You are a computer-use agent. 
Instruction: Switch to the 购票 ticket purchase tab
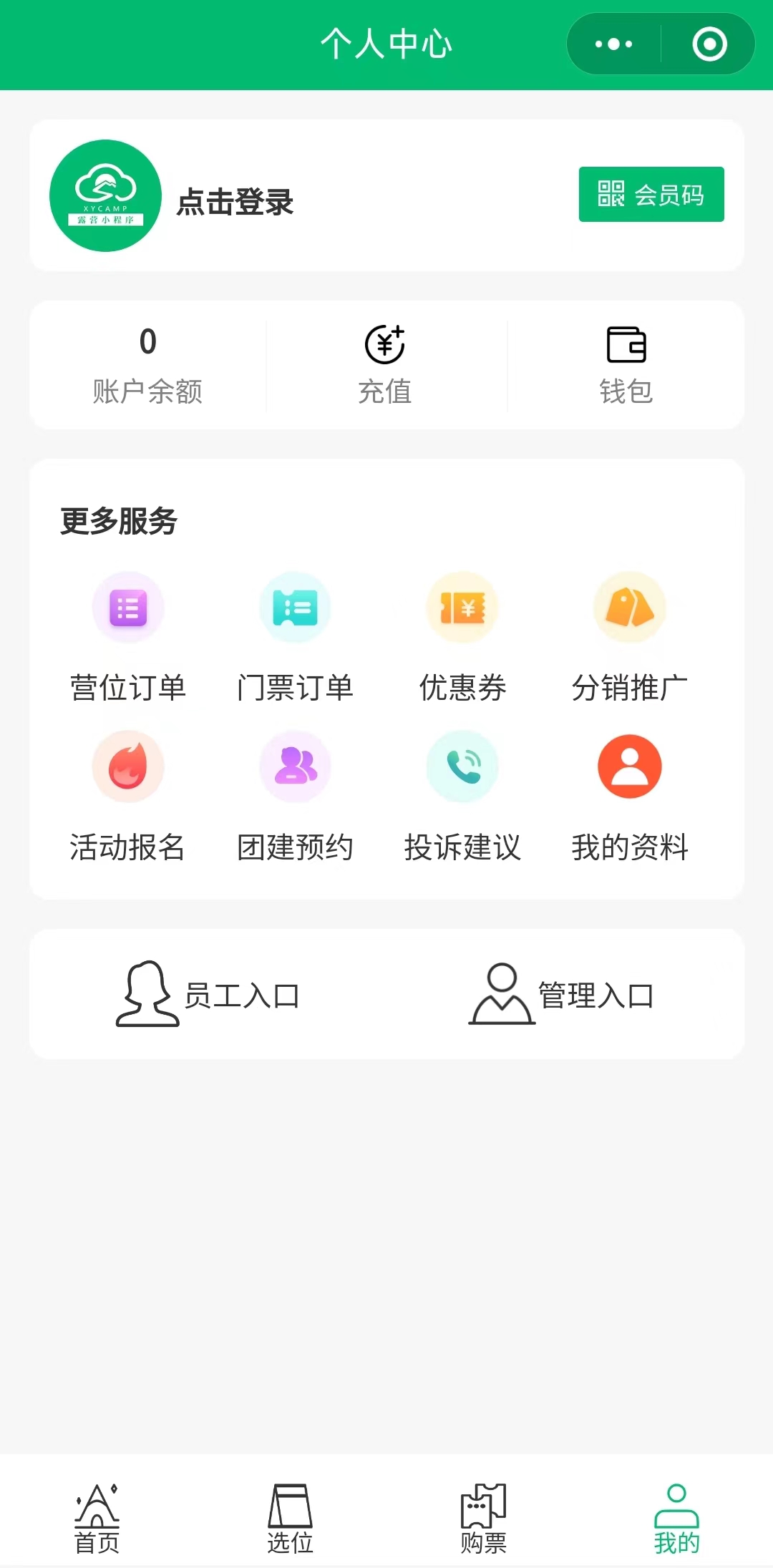coord(483,1519)
